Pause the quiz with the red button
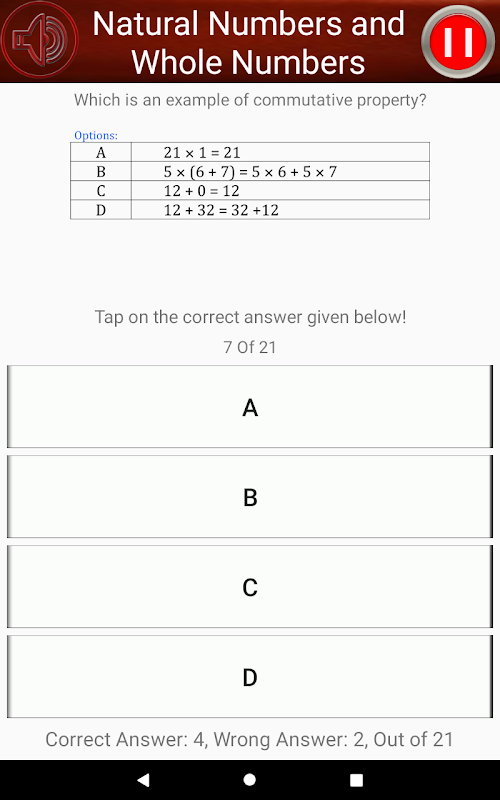 (x=458, y=41)
